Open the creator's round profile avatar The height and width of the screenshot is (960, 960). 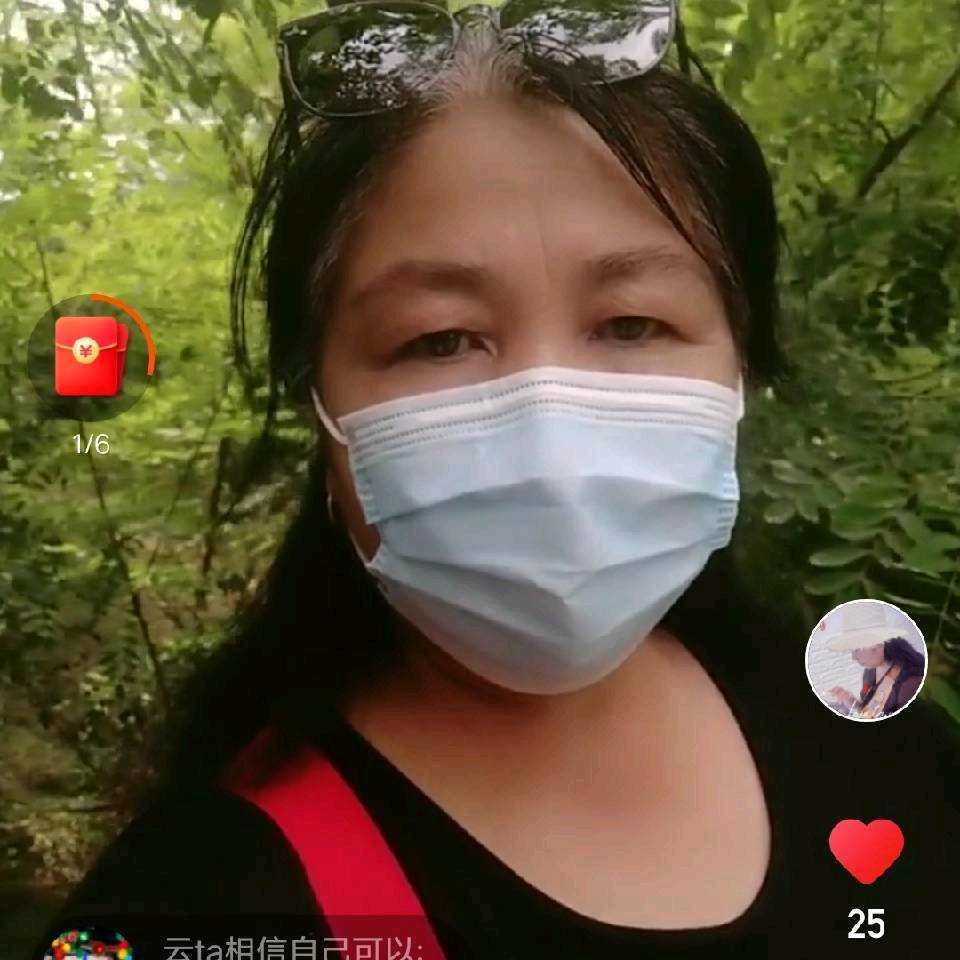pyautogui.click(x=866, y=660)
